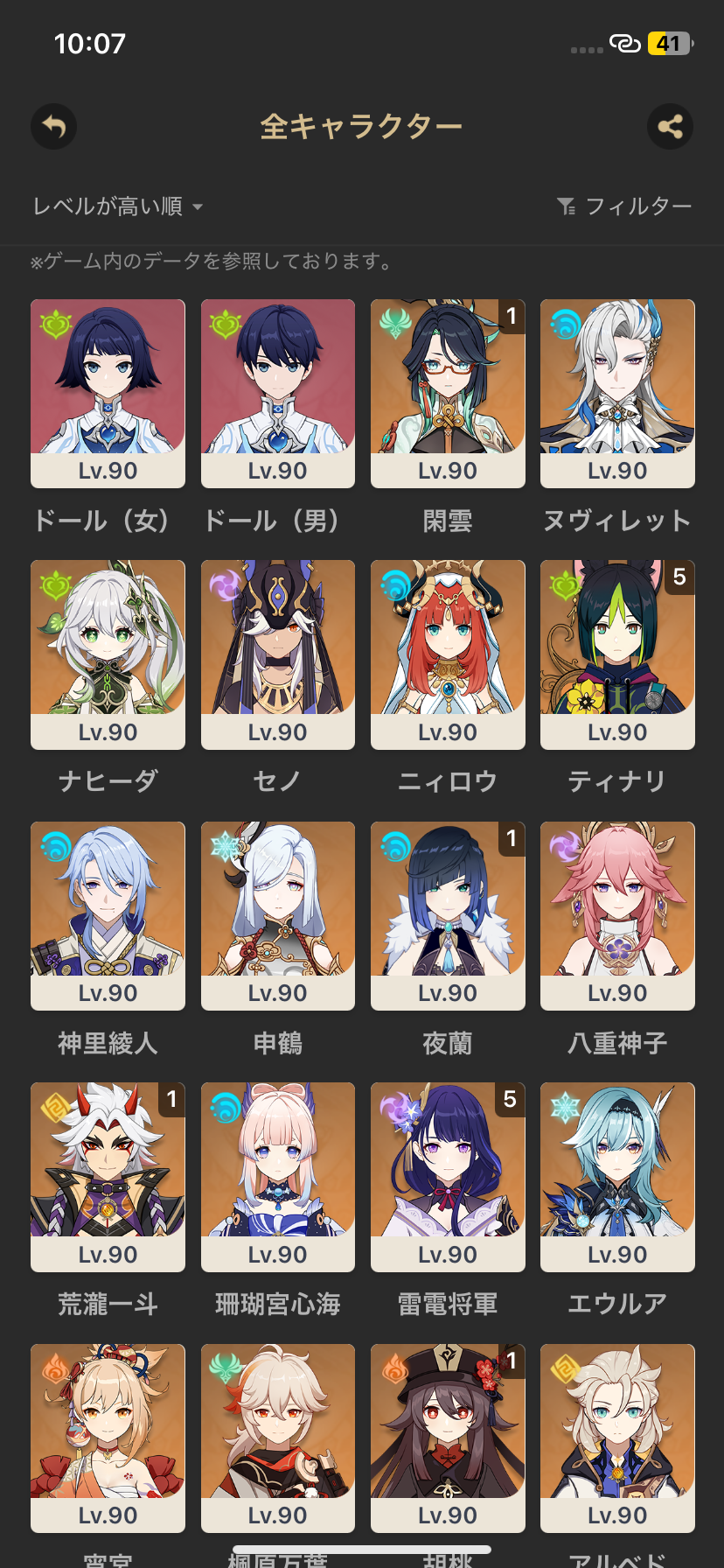This screenshot has height=1568, width=724.
Task: Select the 神里綾人 character card
Action: click(x=108, y=915)
